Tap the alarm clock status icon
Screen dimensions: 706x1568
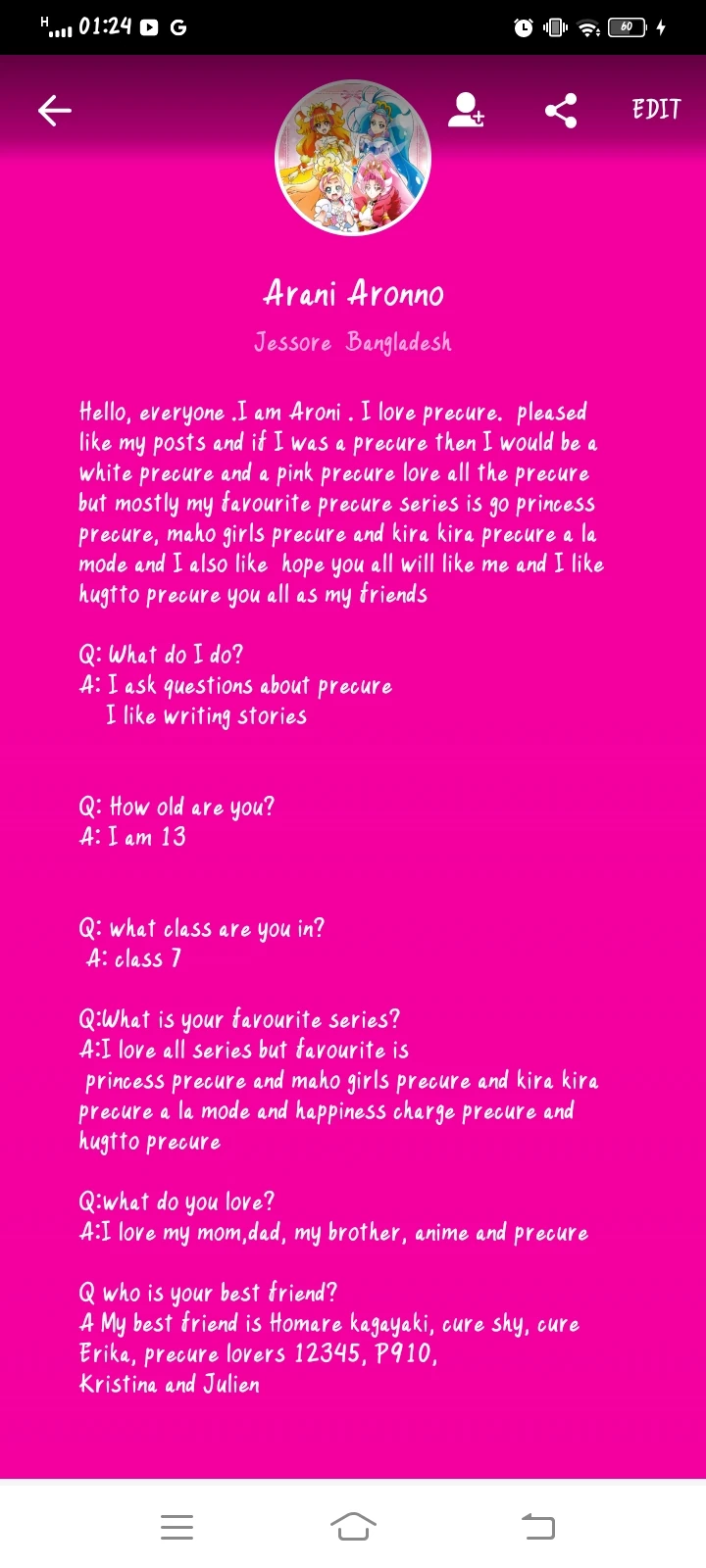click(x=521, y=26)
